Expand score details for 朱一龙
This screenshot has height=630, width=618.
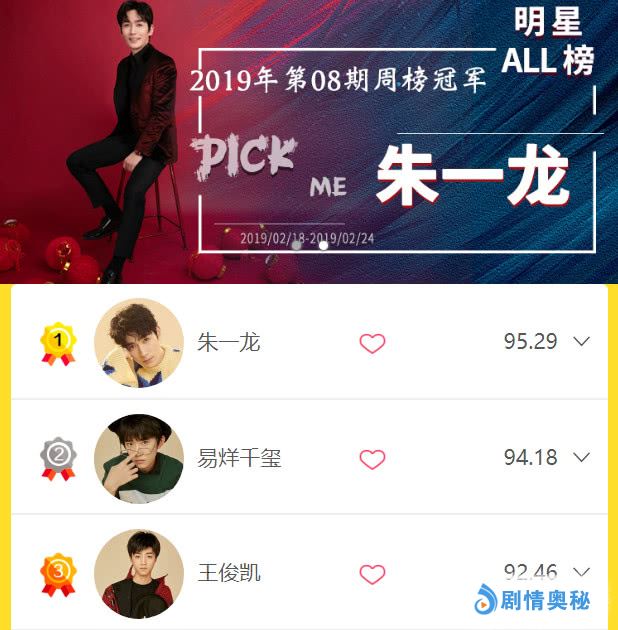click(581, 342)
